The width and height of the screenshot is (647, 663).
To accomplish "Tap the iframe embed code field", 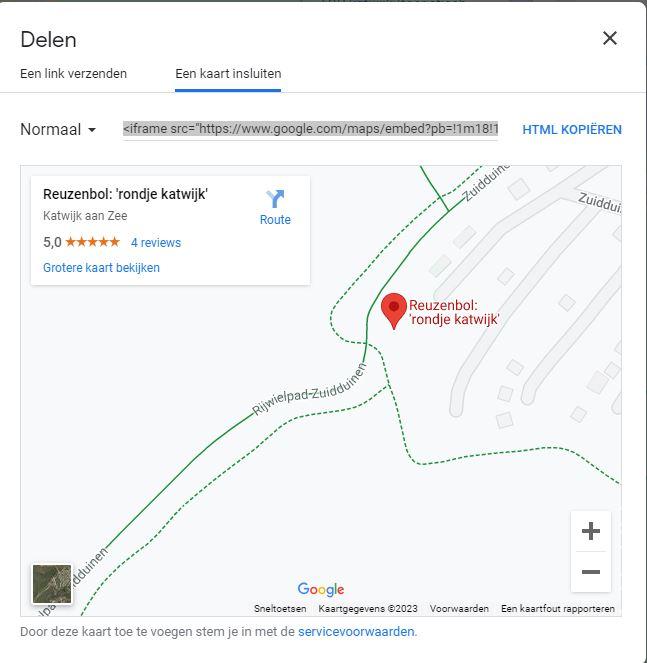I will (x=310, y=130).
